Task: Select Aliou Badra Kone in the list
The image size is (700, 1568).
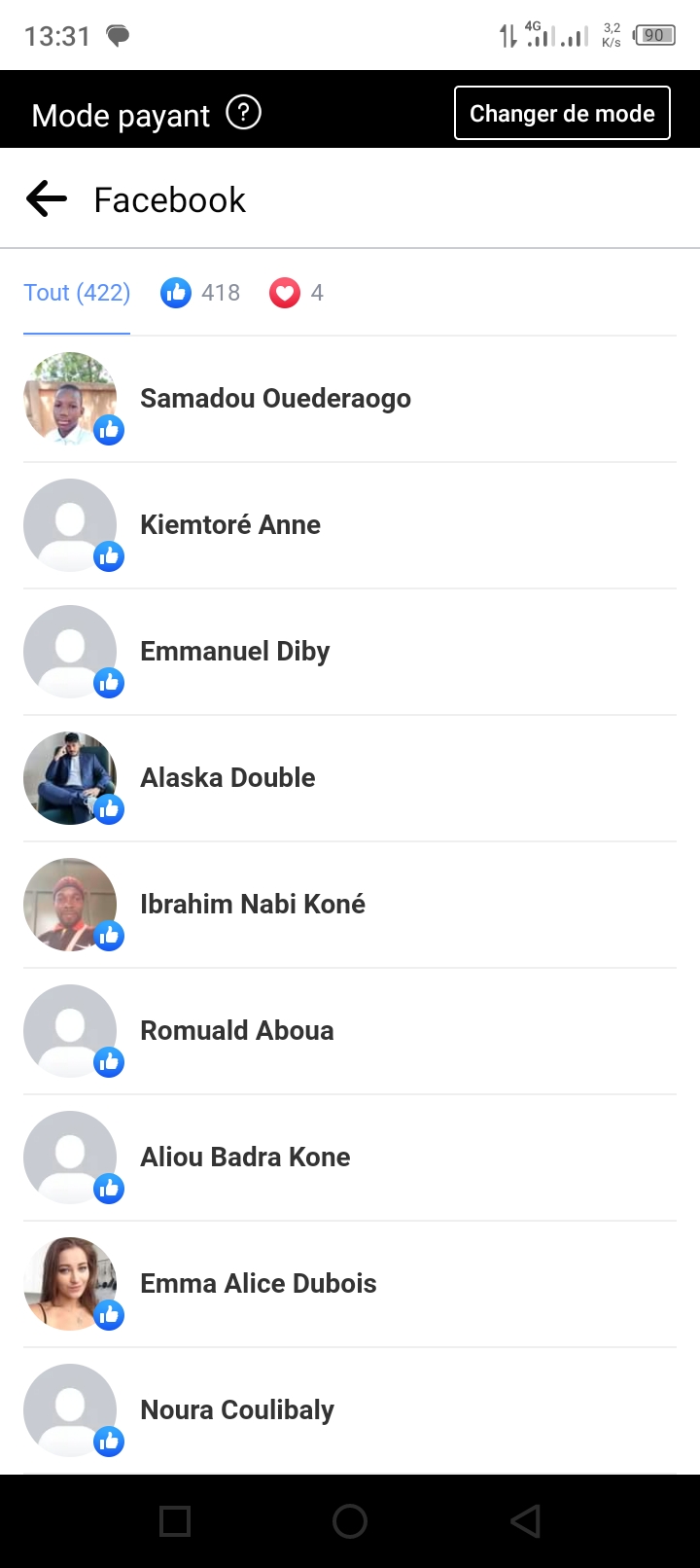Action: pyautogui.click(x=245, y=1158)
